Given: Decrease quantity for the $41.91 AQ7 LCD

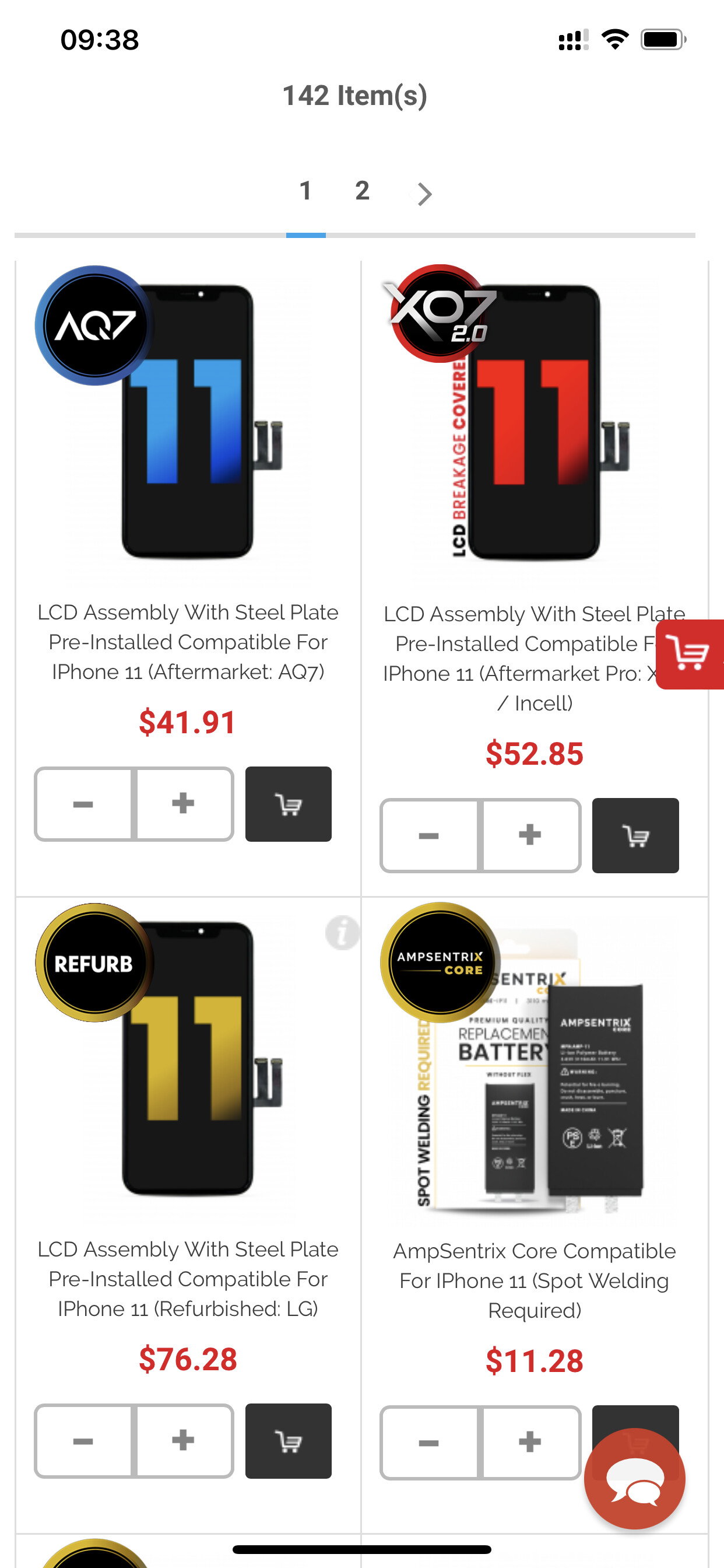Looking at the screenshot, I should coord(83,803).
